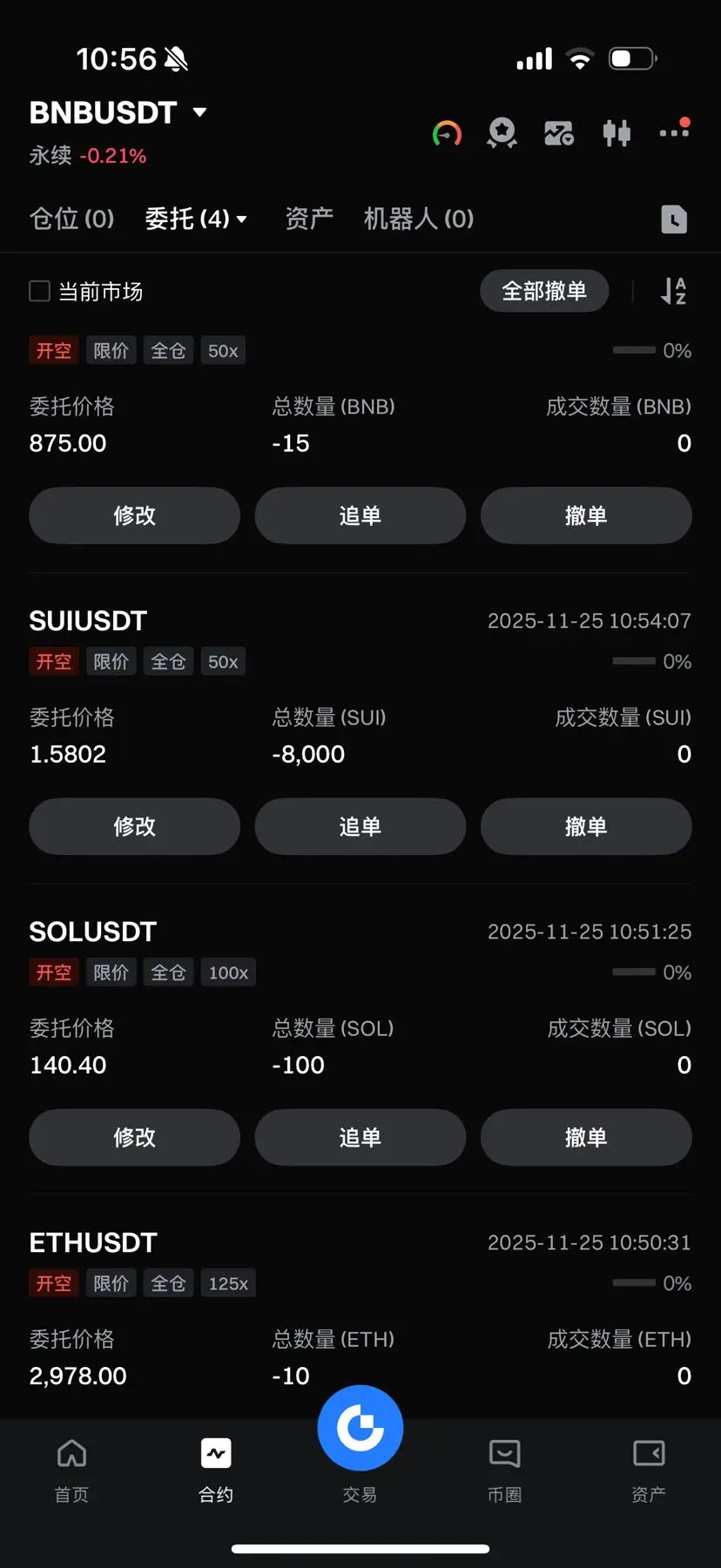Image resolution: width=721 pixels, height=1568 pixels.
Task: Cancel all orders with 全部撤单
Action: point(544,291)
